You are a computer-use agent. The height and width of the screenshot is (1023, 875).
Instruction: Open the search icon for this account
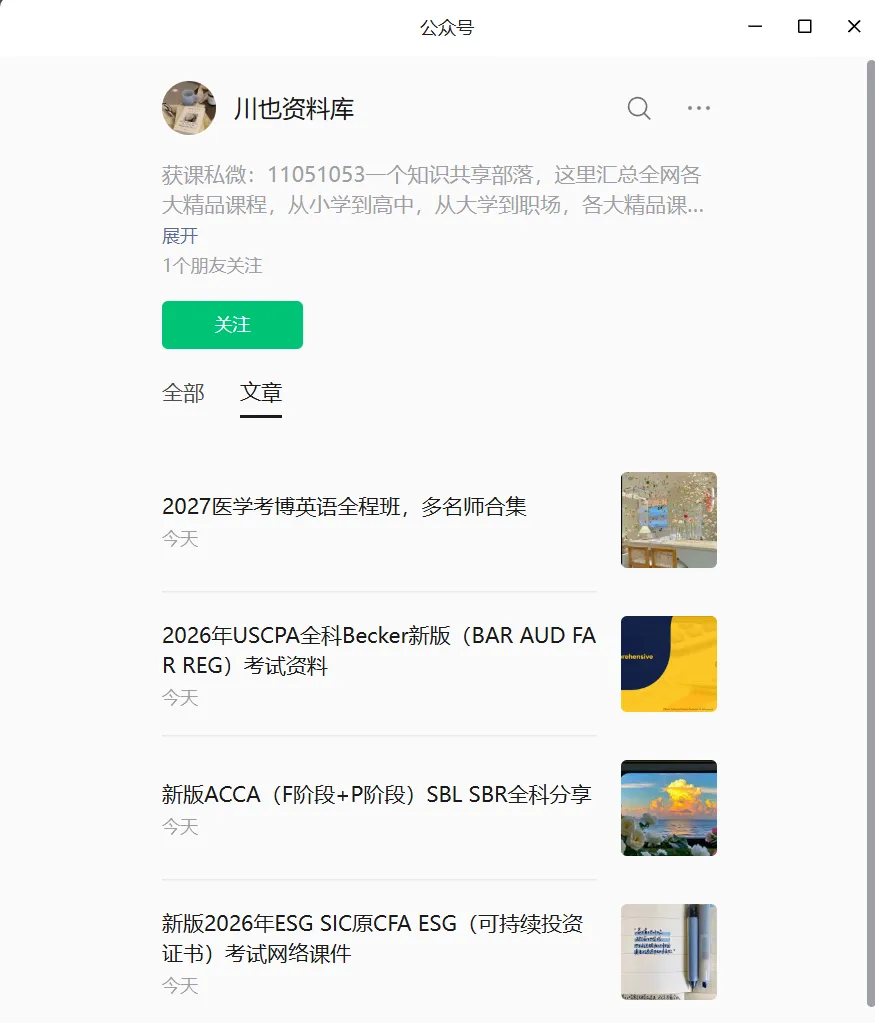639,108
